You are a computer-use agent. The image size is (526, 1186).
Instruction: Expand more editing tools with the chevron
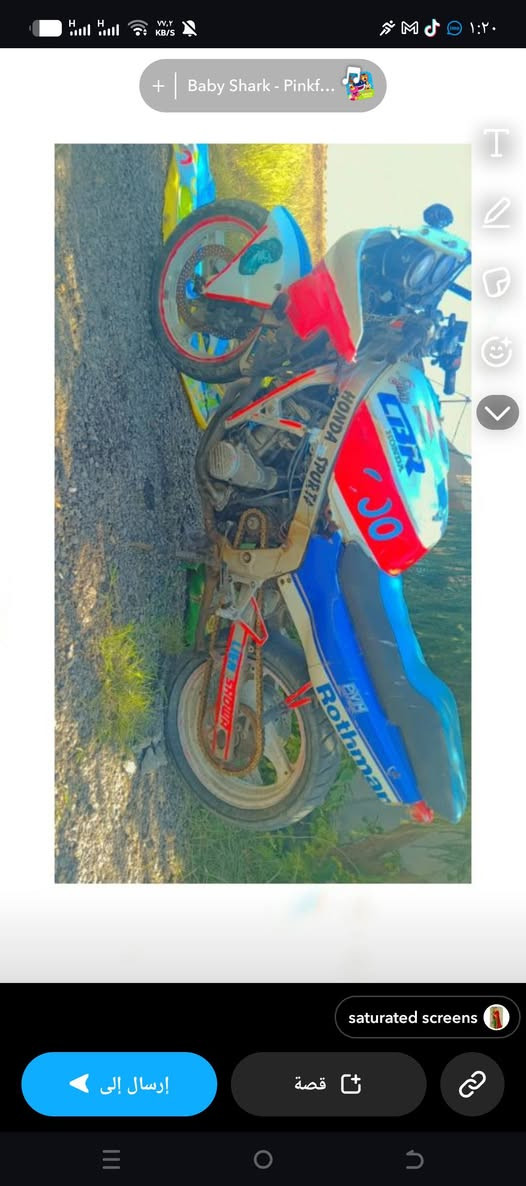[497, 413]
